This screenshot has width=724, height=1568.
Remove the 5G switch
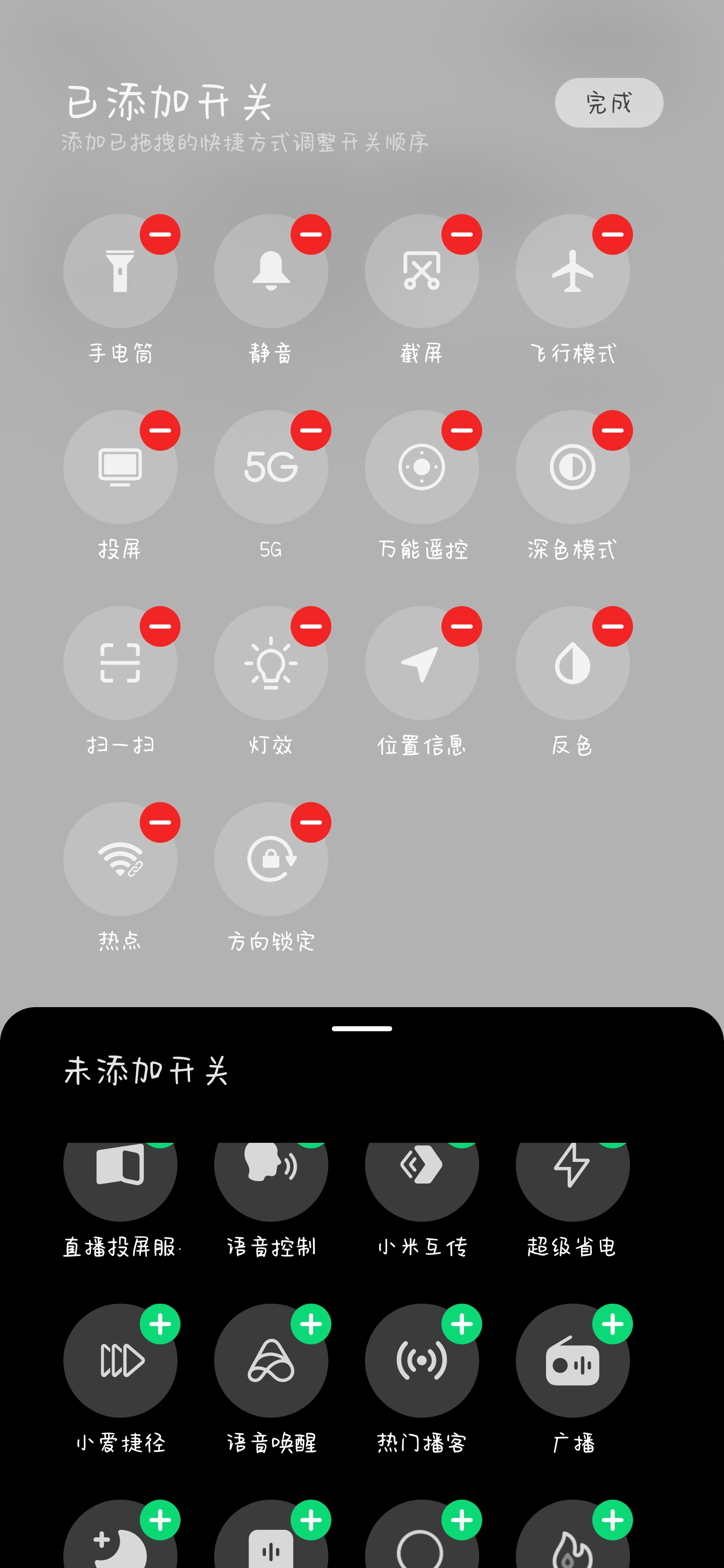point(311,430)
